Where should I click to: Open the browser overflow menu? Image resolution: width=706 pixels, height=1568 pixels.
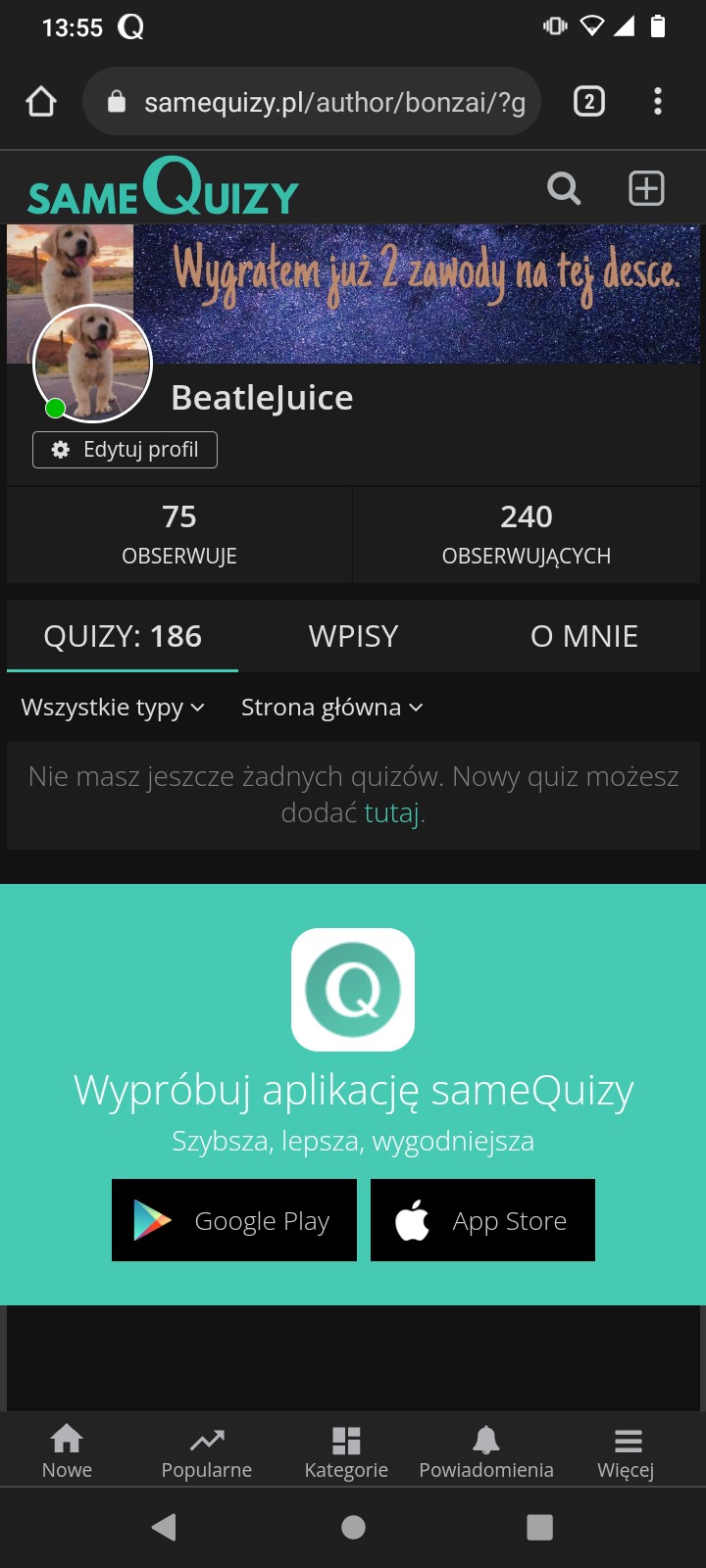click(x=657, y=101)
